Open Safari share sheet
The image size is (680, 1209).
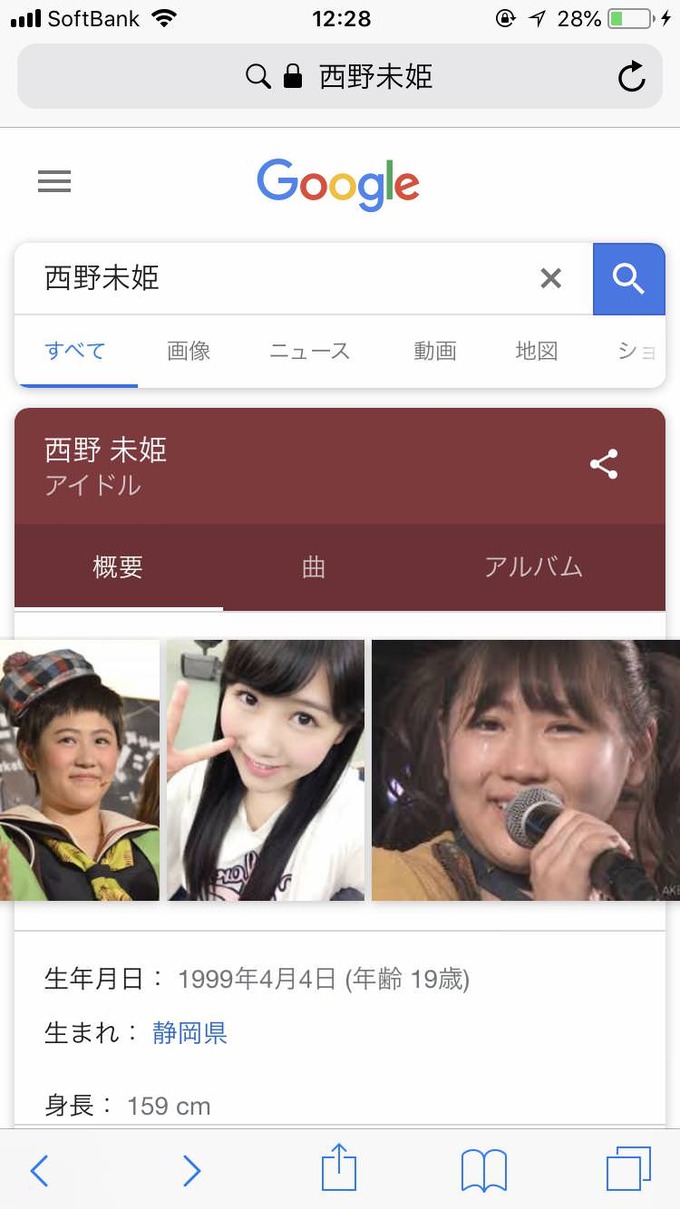339,1169
